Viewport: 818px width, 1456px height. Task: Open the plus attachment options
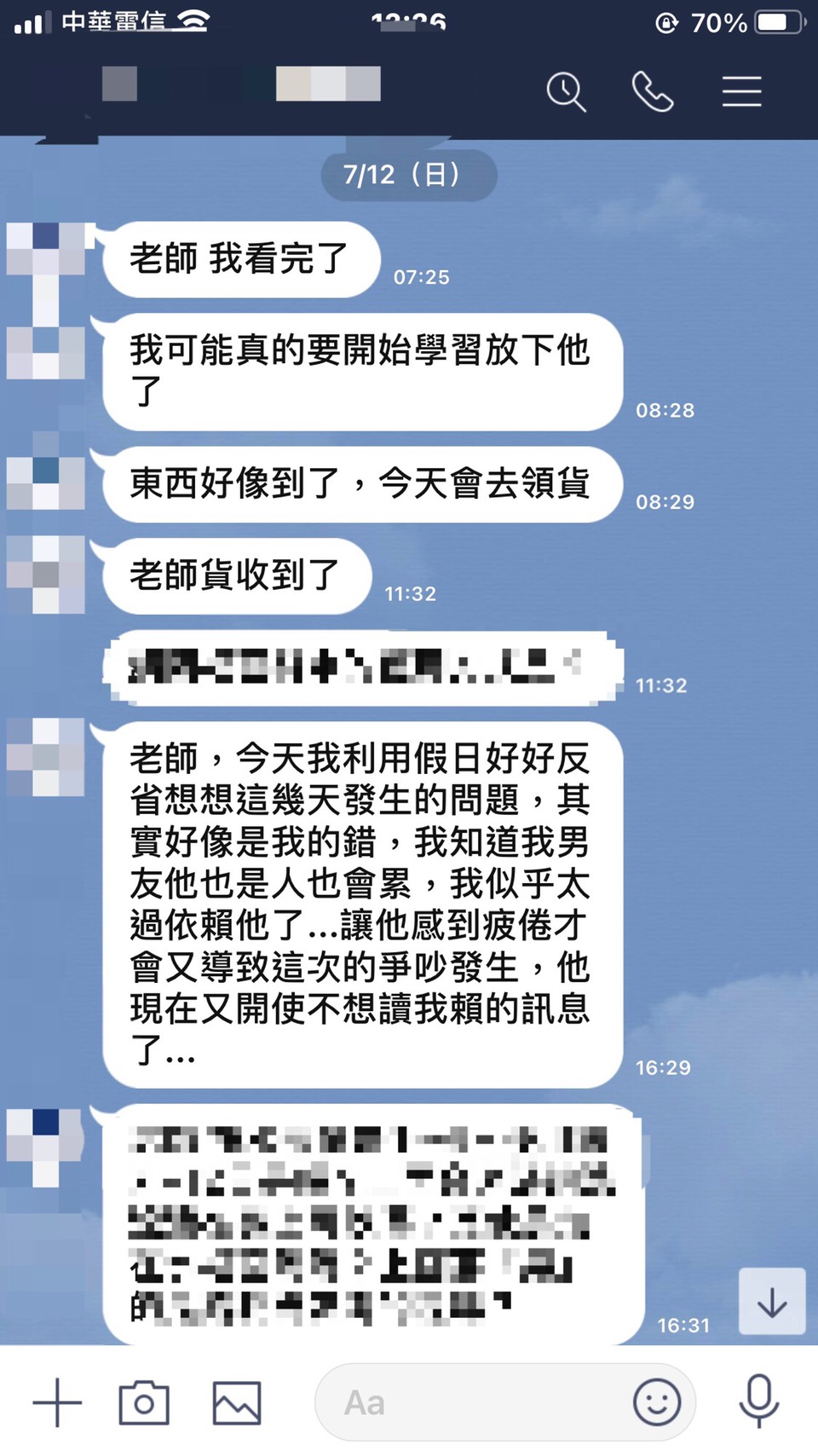pyautogui.click(x=57, y=1402)
